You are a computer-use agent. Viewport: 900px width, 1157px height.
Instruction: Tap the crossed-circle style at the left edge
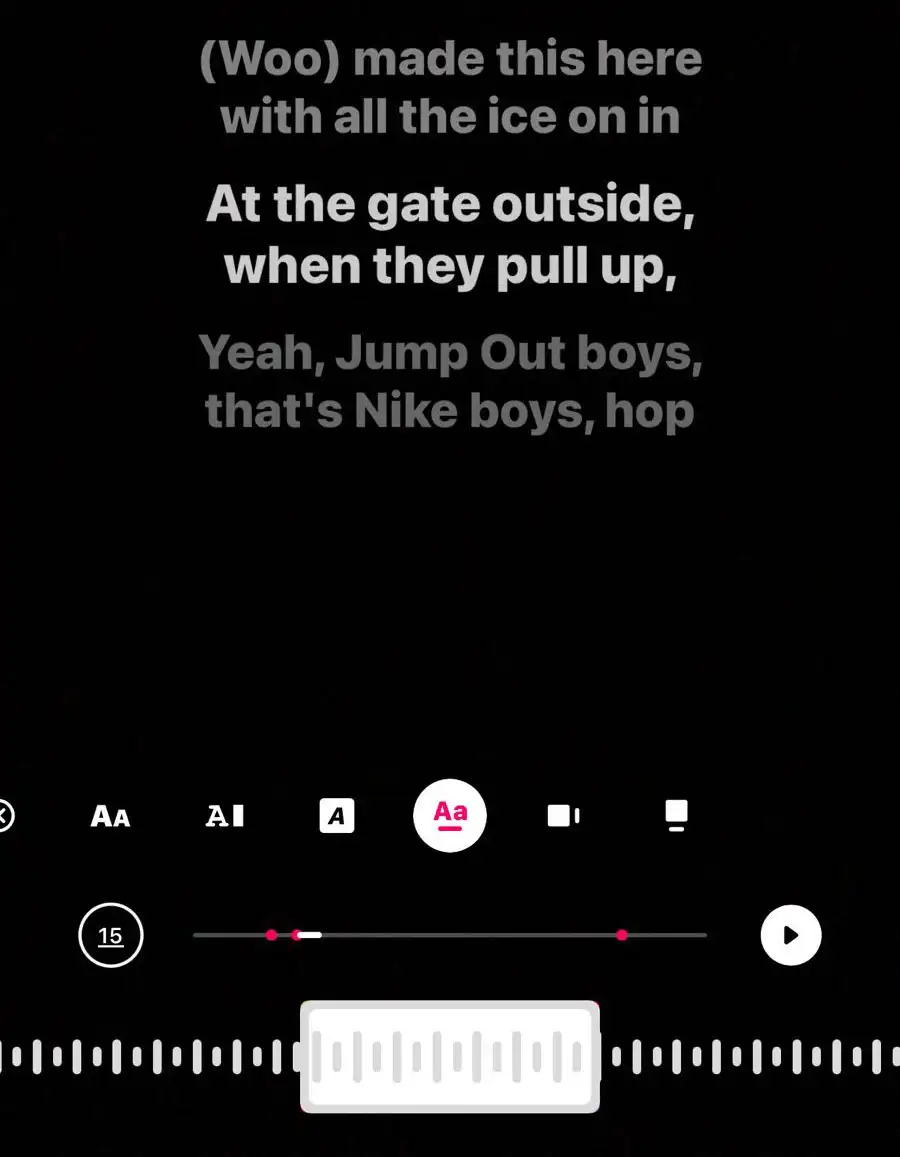click(x=5, y=816)
